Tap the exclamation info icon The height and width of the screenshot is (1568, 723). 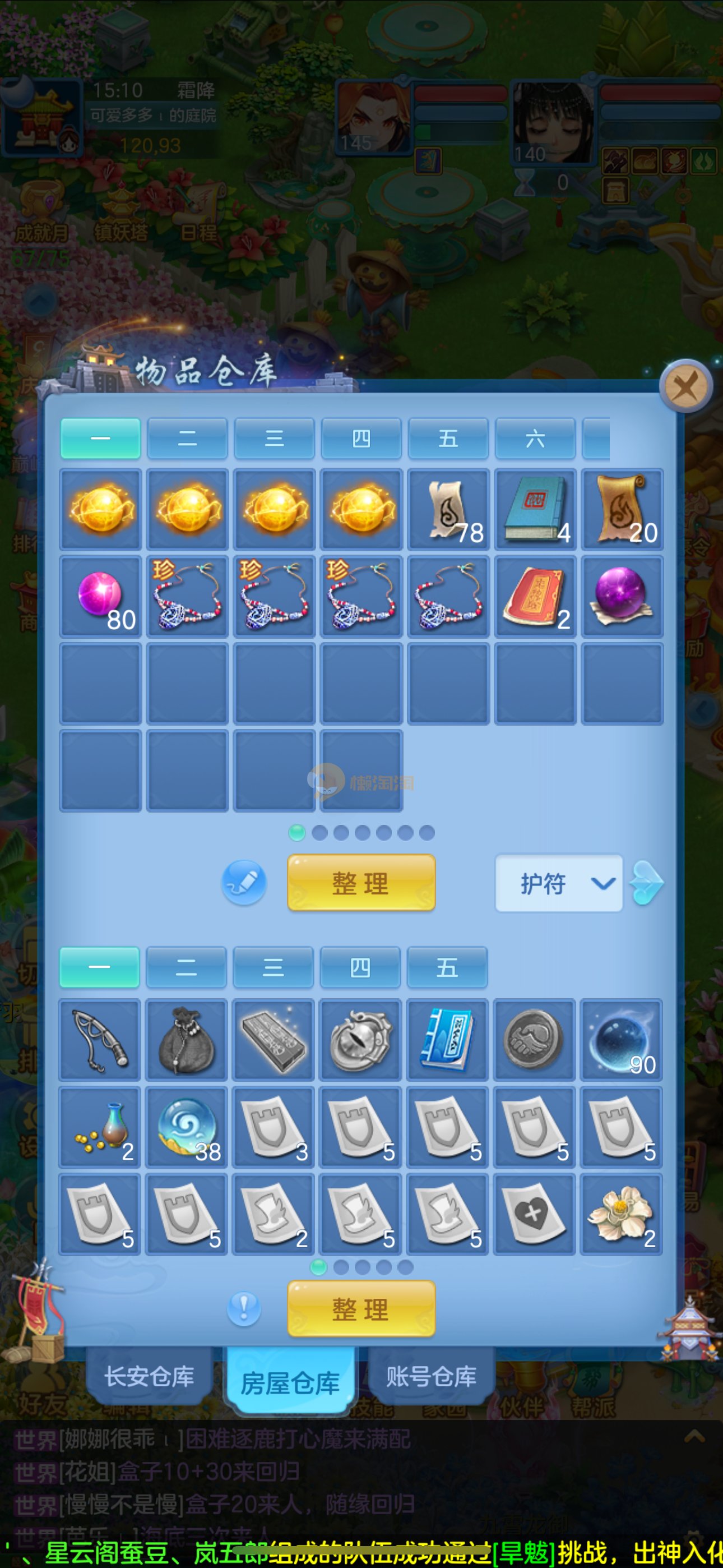pyautogui.click(x=244, y=1307)
